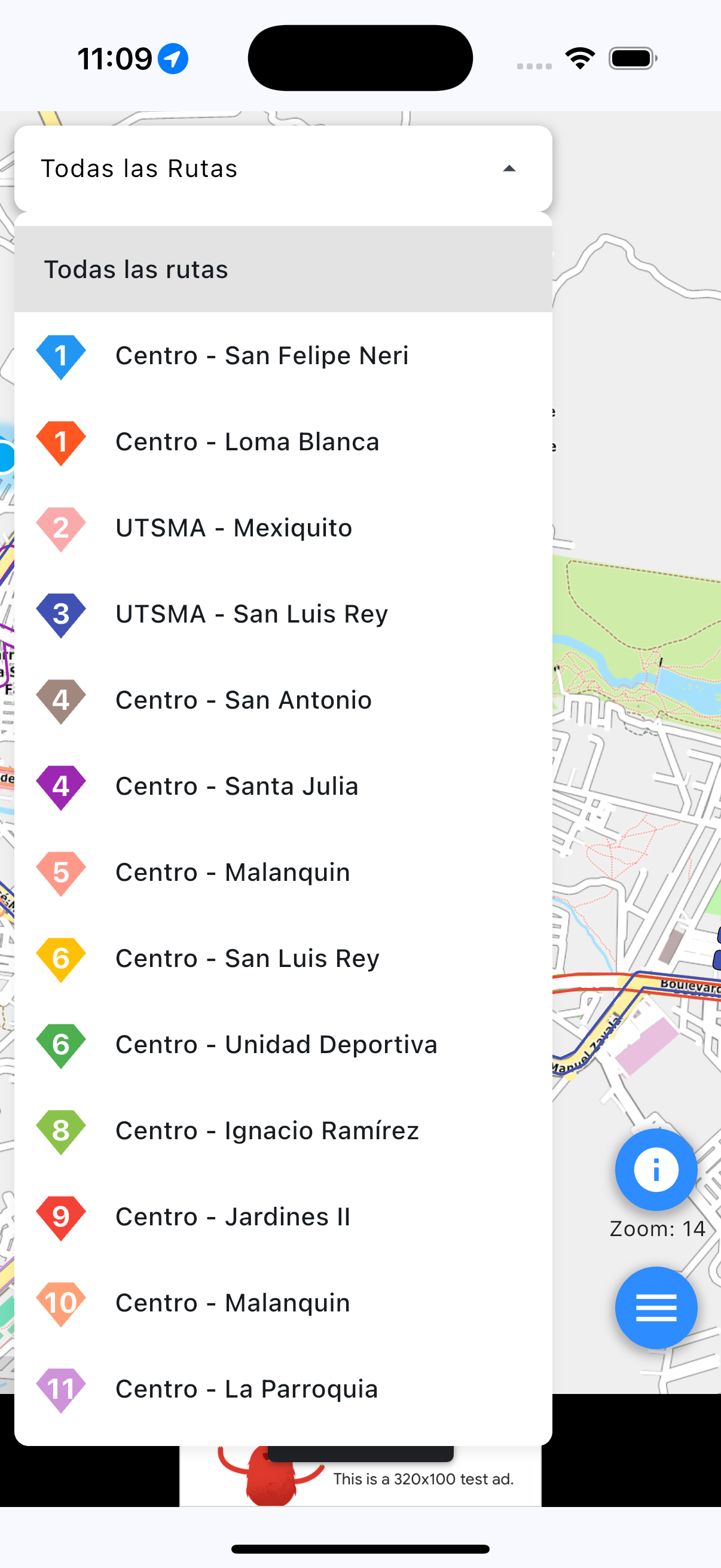Image resolution: width=721 pixels, height=1568 pixels.
Task: Select route Centro - Santa Julia
Action: click(x=283, y=786)
